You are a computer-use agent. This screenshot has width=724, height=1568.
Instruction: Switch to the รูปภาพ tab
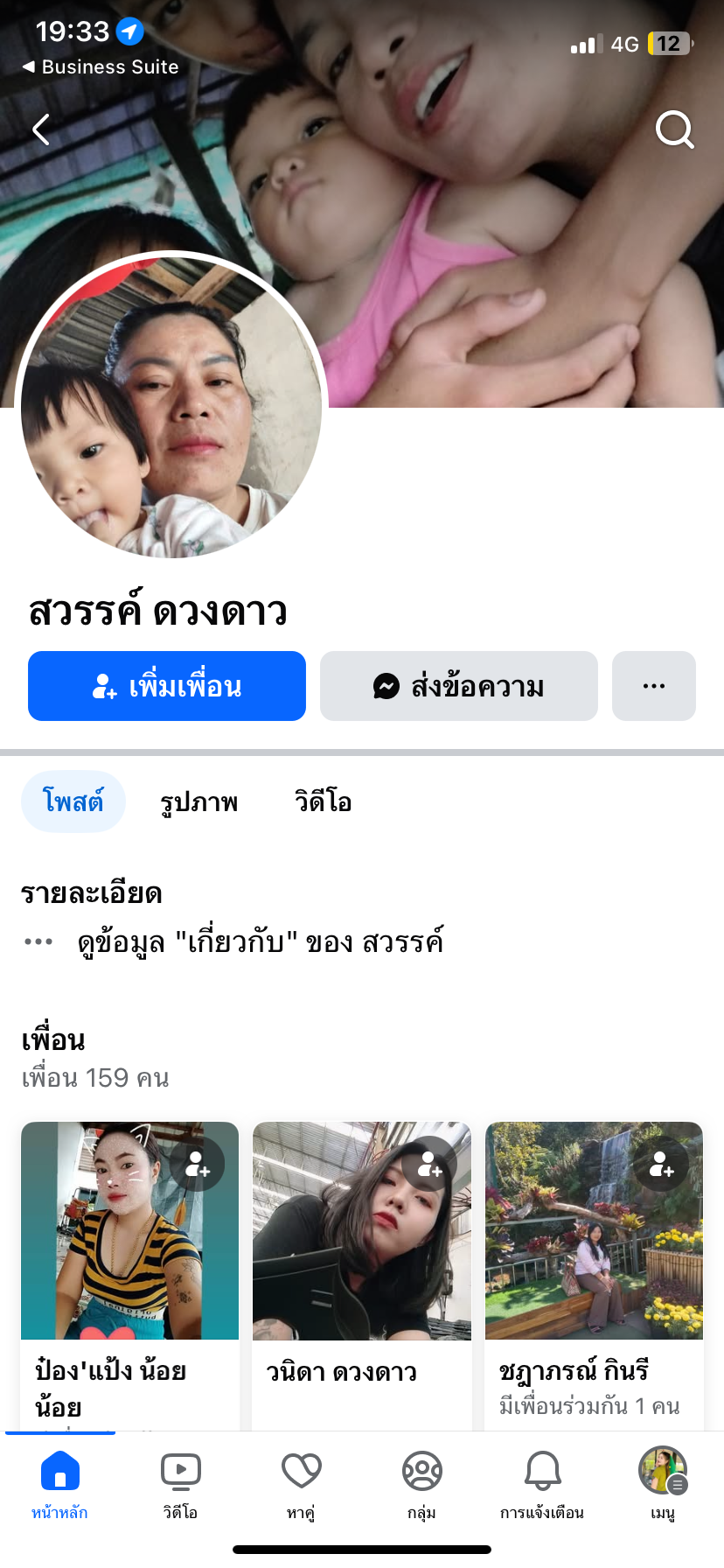(x=199, y=801)
